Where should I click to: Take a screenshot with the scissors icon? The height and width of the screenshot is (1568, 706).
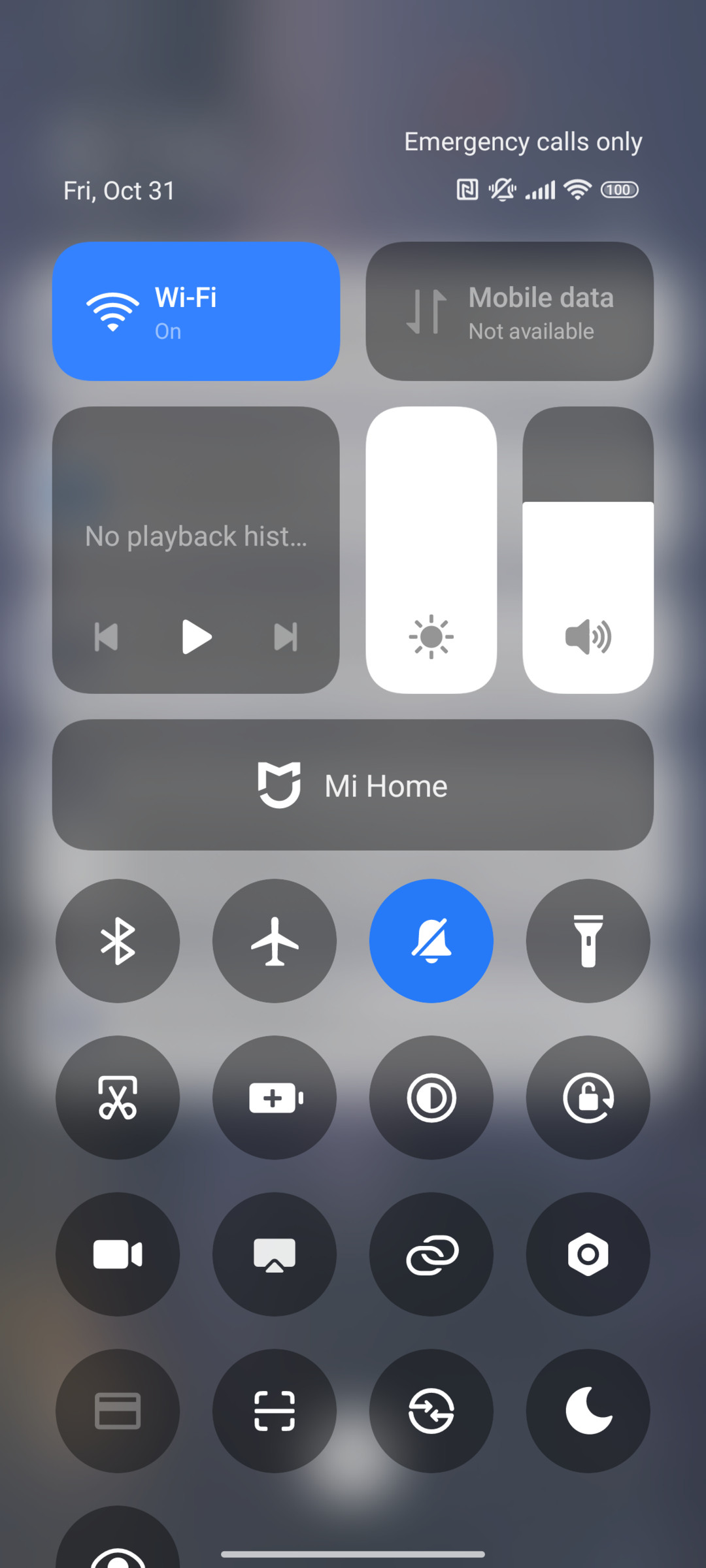coord(118,1098)
